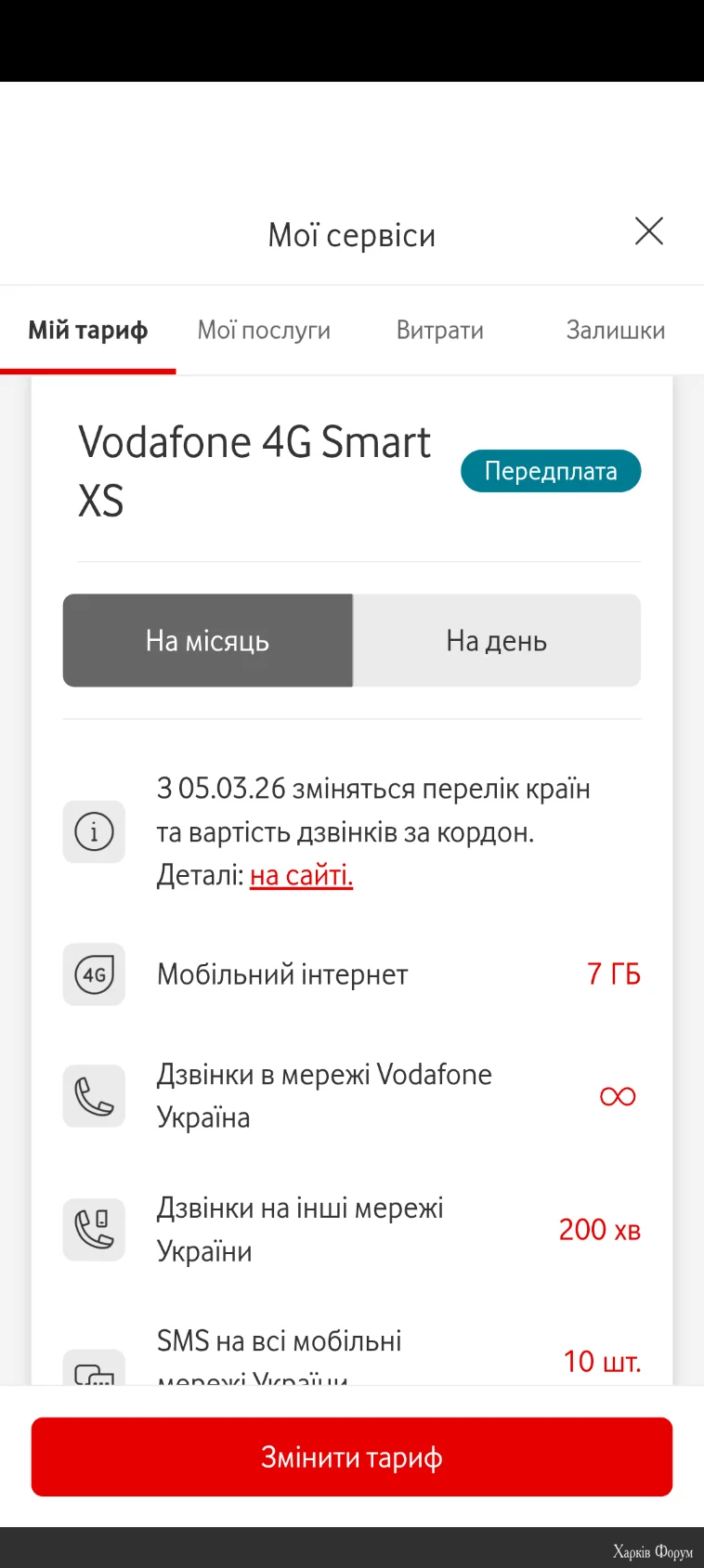704x1568 pixels.
Task: Go to the Залишки tab
Action: pyautogui.click(x=615, y=331)
